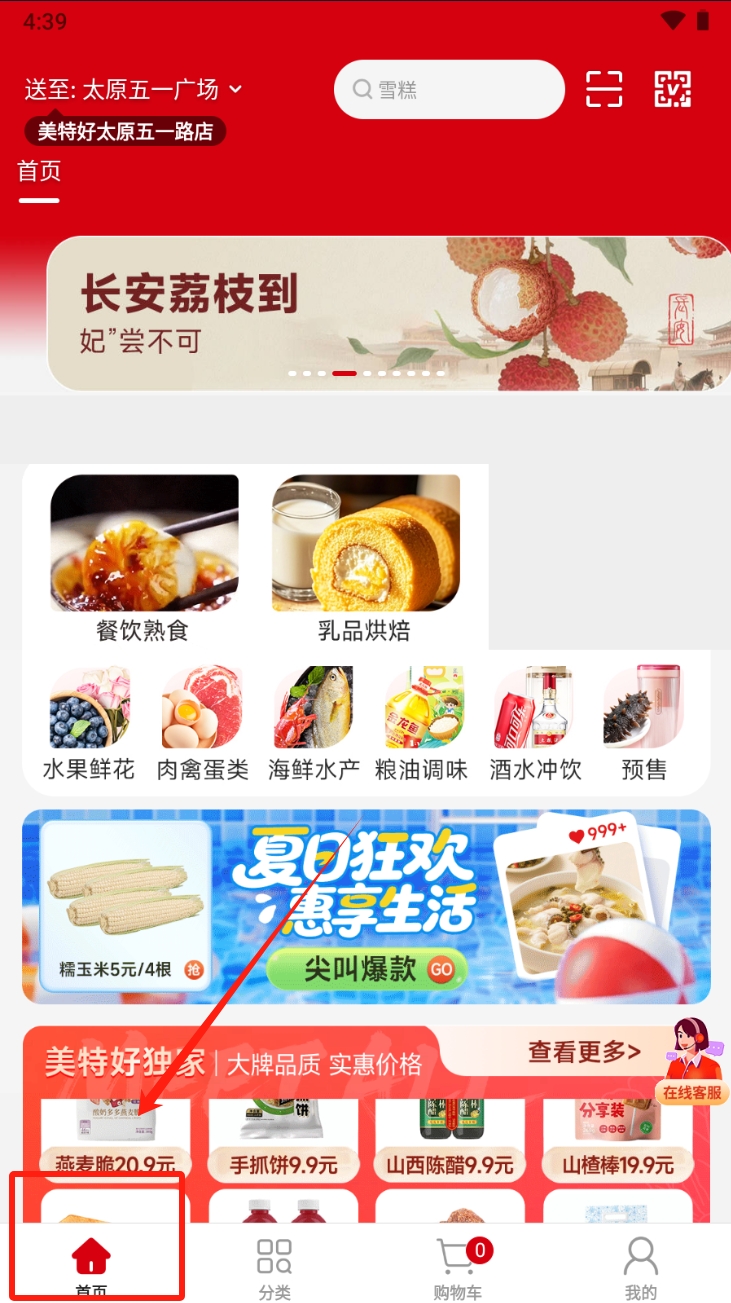731x1303 pixels.
Task: Open the 预售 category
Action: tap(643, 722)
